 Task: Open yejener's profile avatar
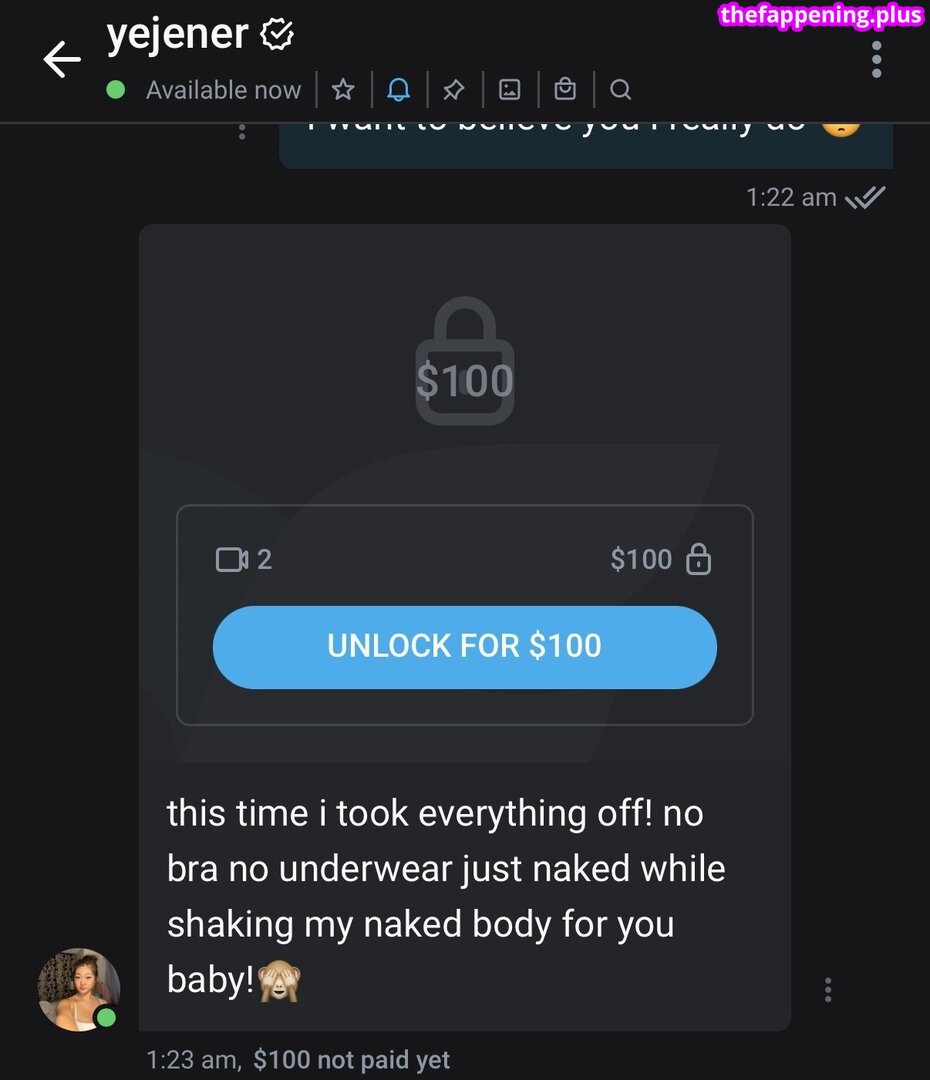pos(78,989)
